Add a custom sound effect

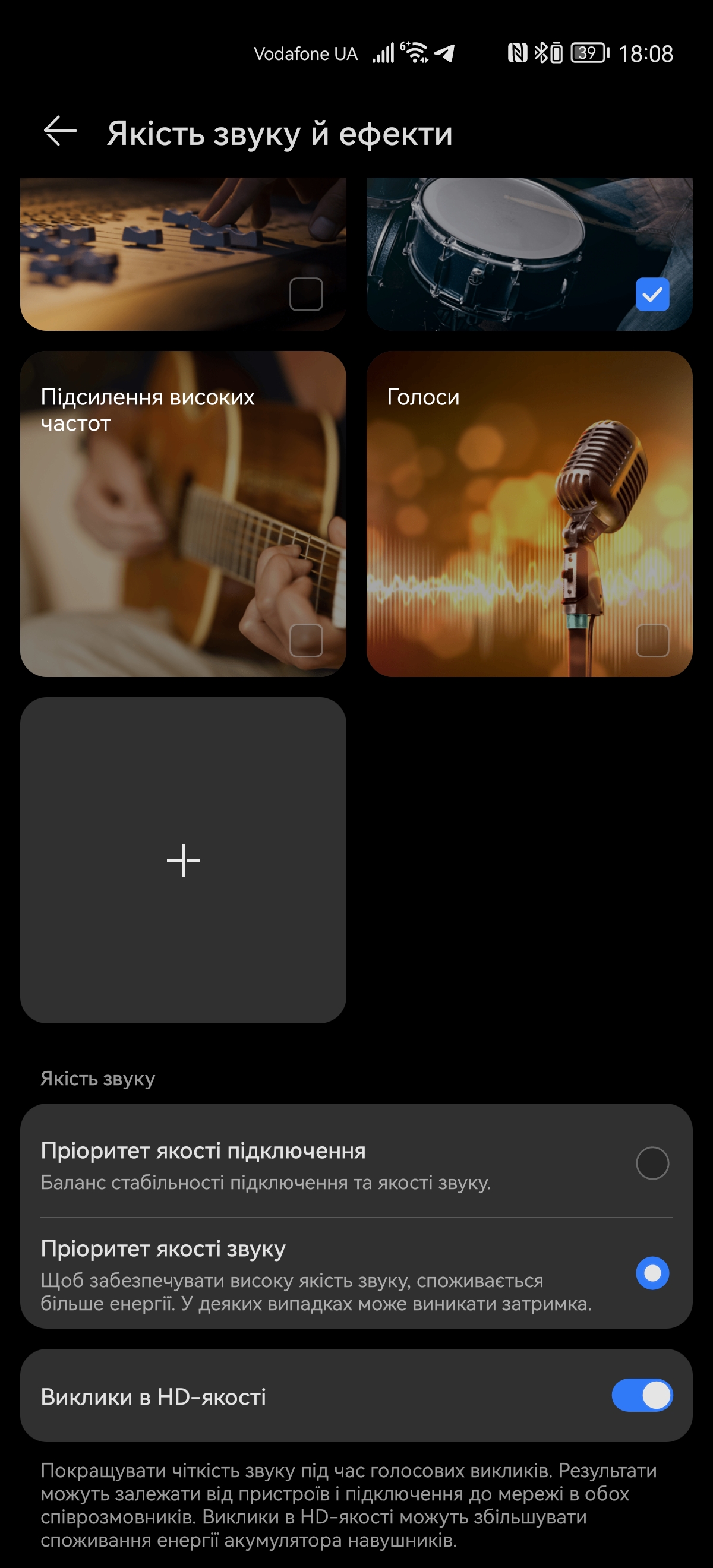click(x=183, y=860)
